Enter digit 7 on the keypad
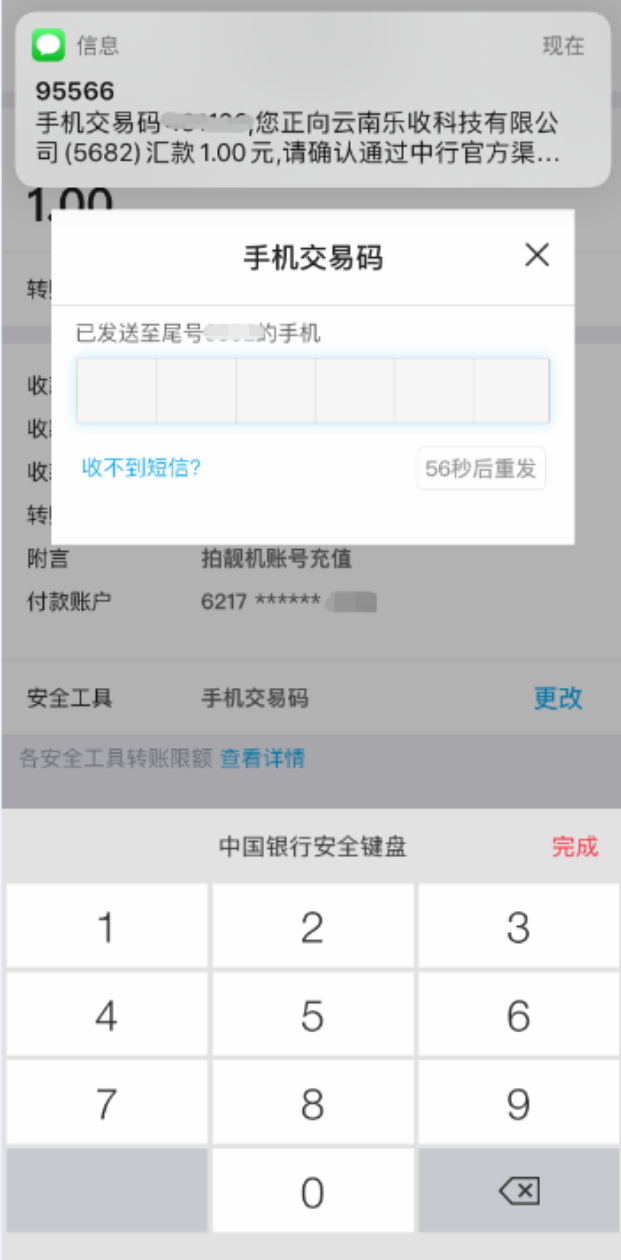 tap(106, 1104)
